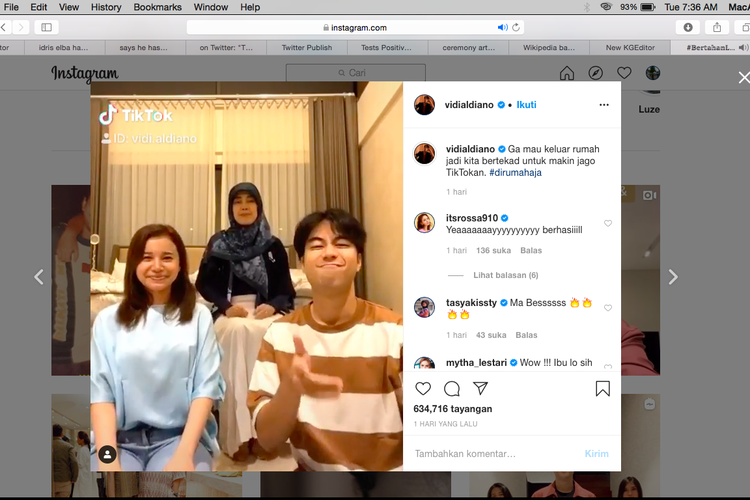Close the Instagram post overlay

[742, 77]
